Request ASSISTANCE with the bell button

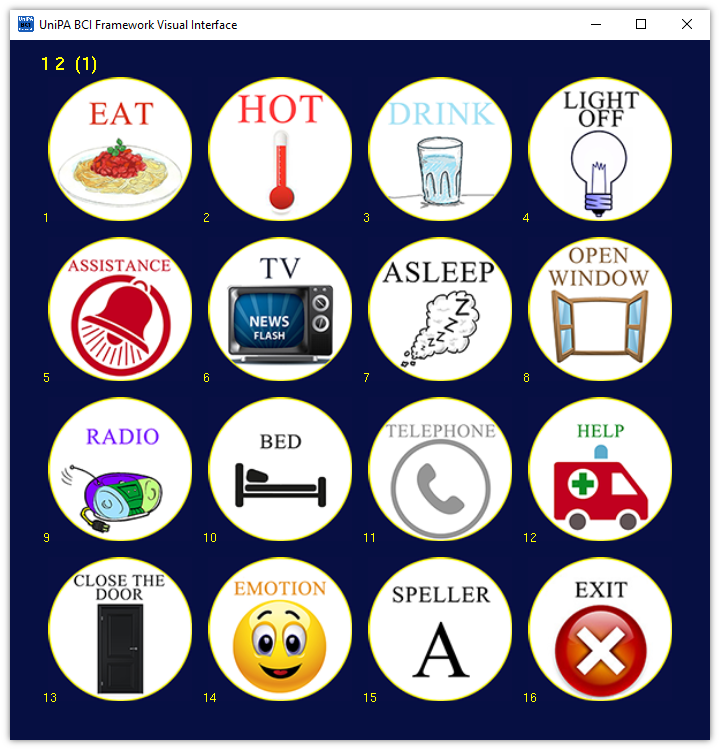[x=120, y=310]
